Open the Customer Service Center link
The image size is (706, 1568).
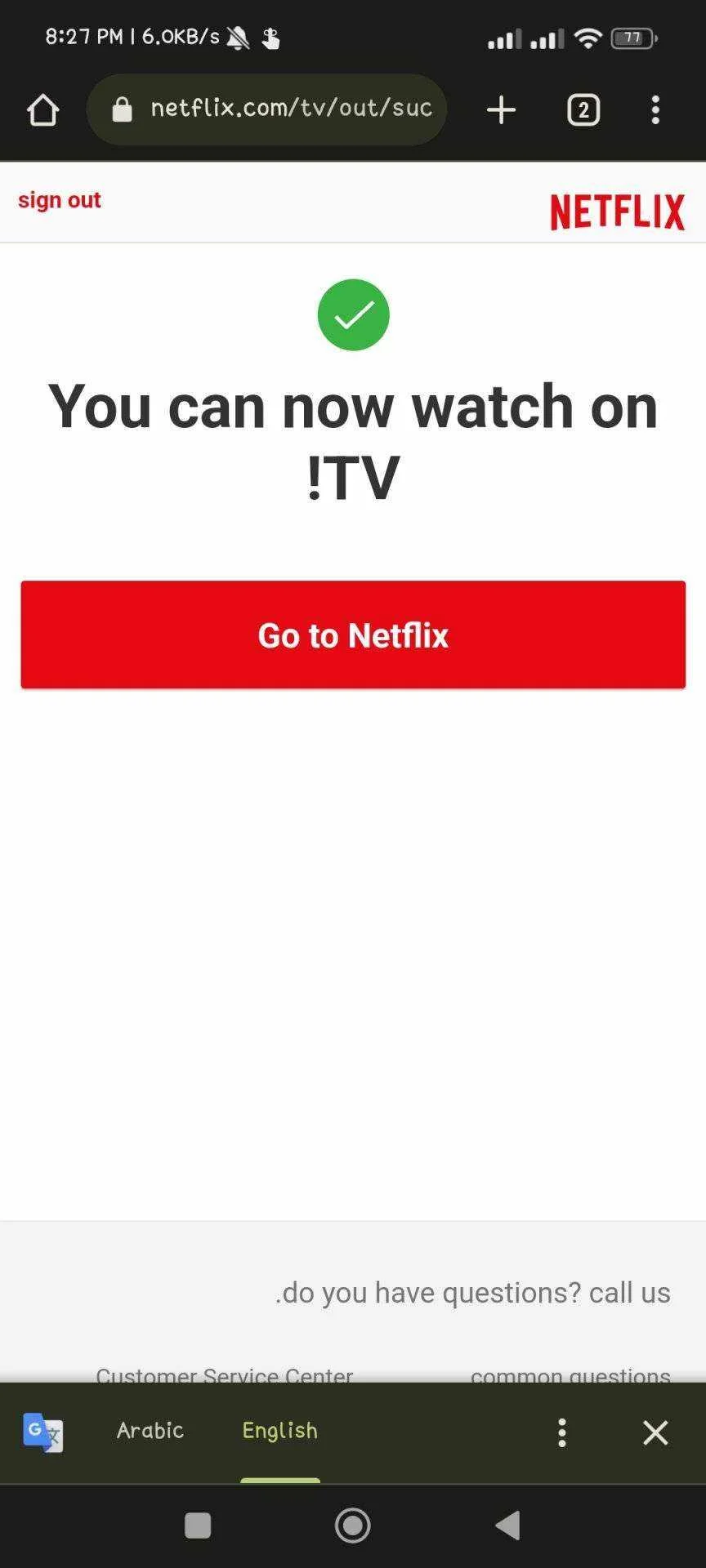coord(225,1374)
